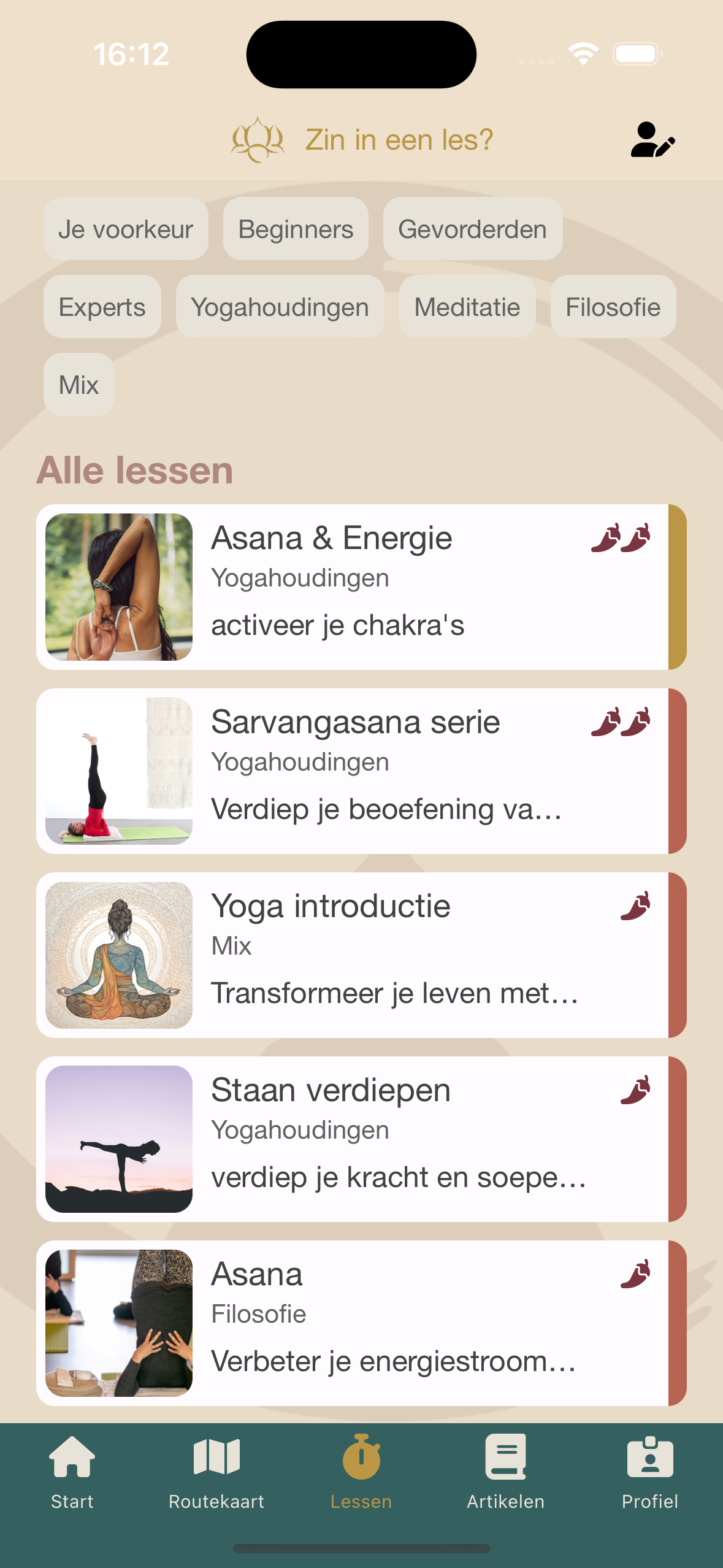Tap the Sarvangasana serie thumbnail image

tap(119, 771)
